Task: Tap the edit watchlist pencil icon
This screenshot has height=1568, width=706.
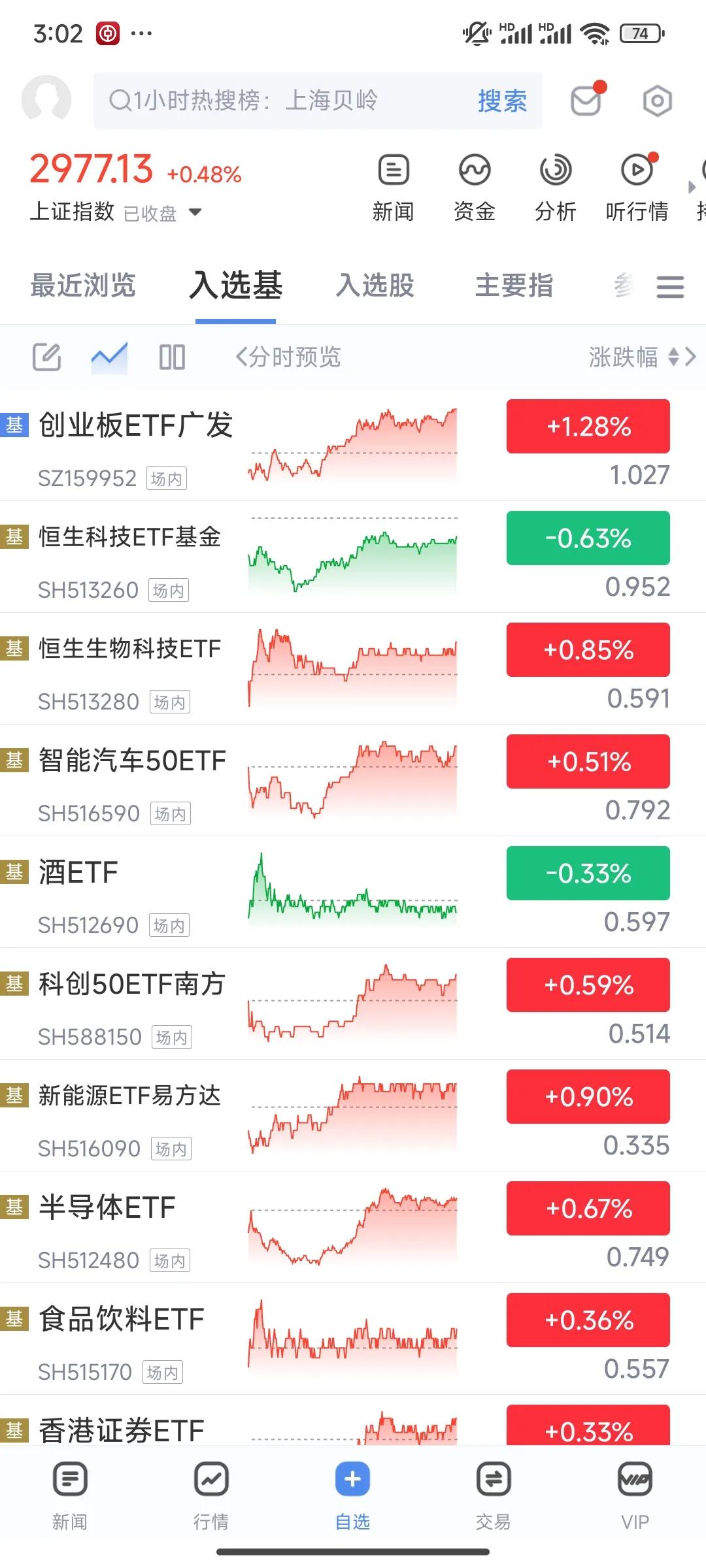Action: (47, 357)
